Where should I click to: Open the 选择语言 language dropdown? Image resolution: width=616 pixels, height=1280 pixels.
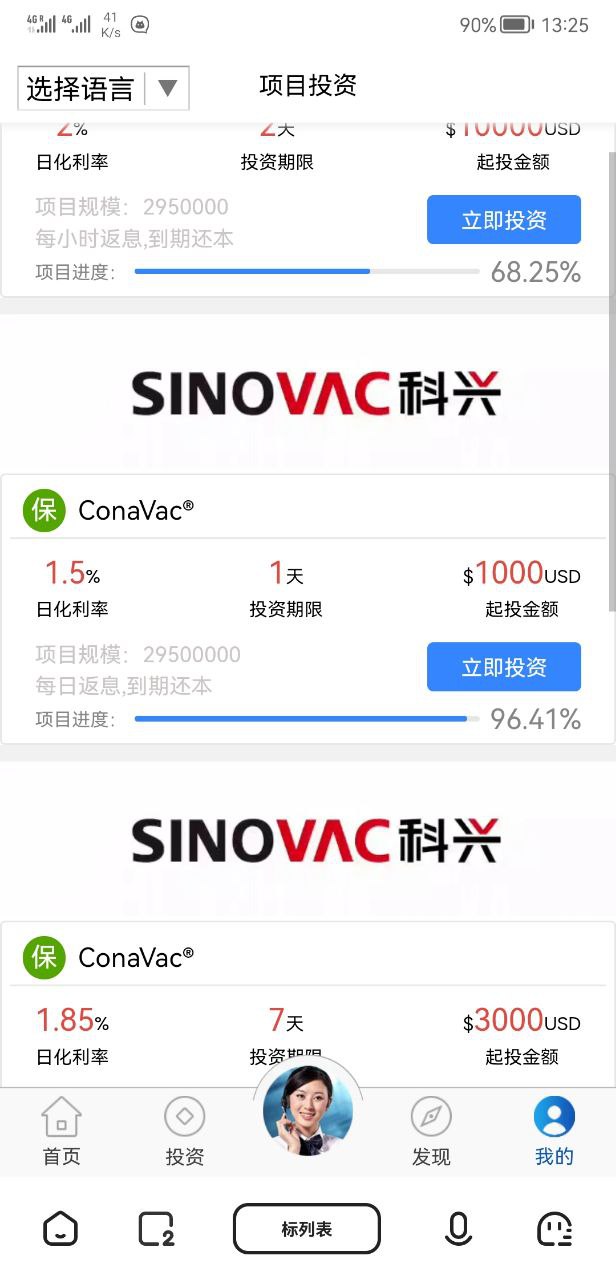[103, 88]
